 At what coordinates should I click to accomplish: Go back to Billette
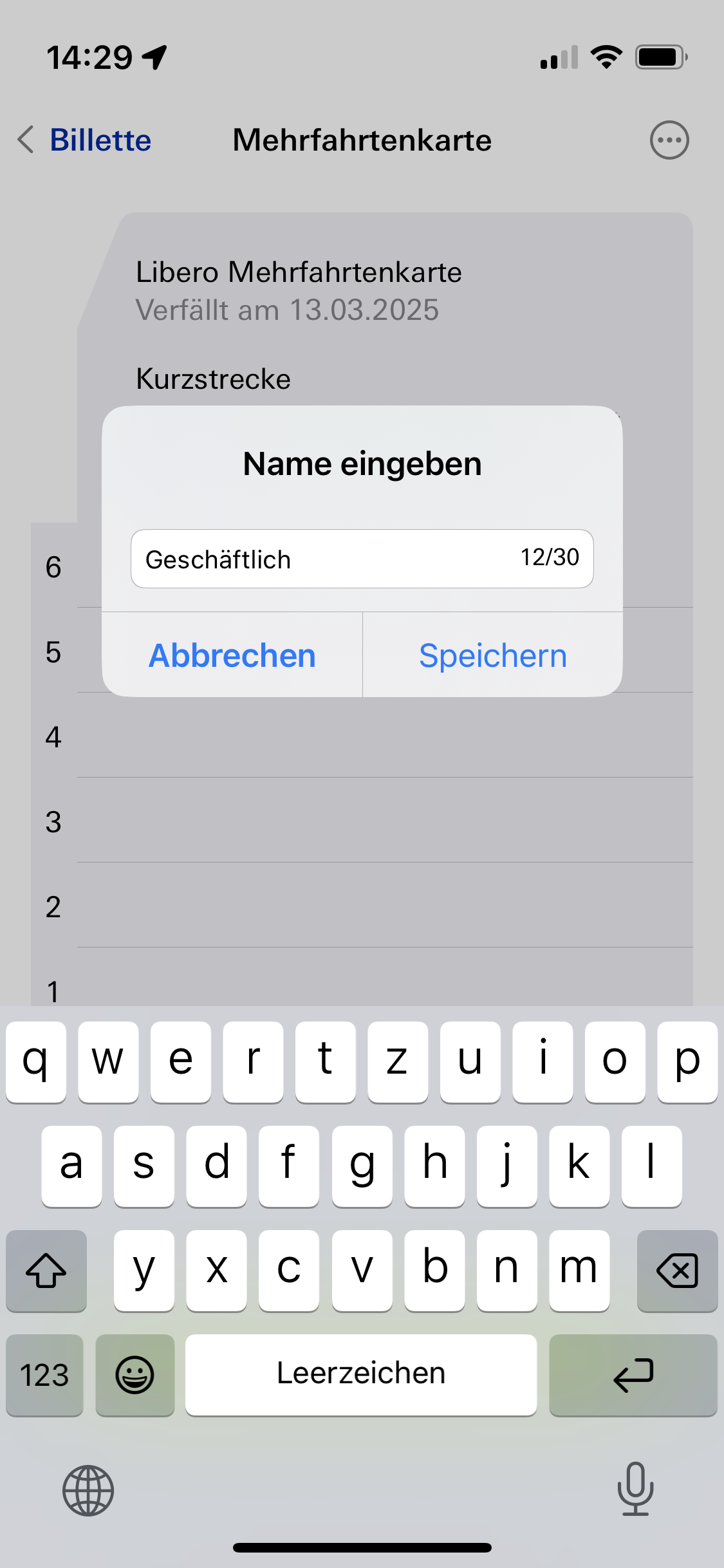pos(85,140)
